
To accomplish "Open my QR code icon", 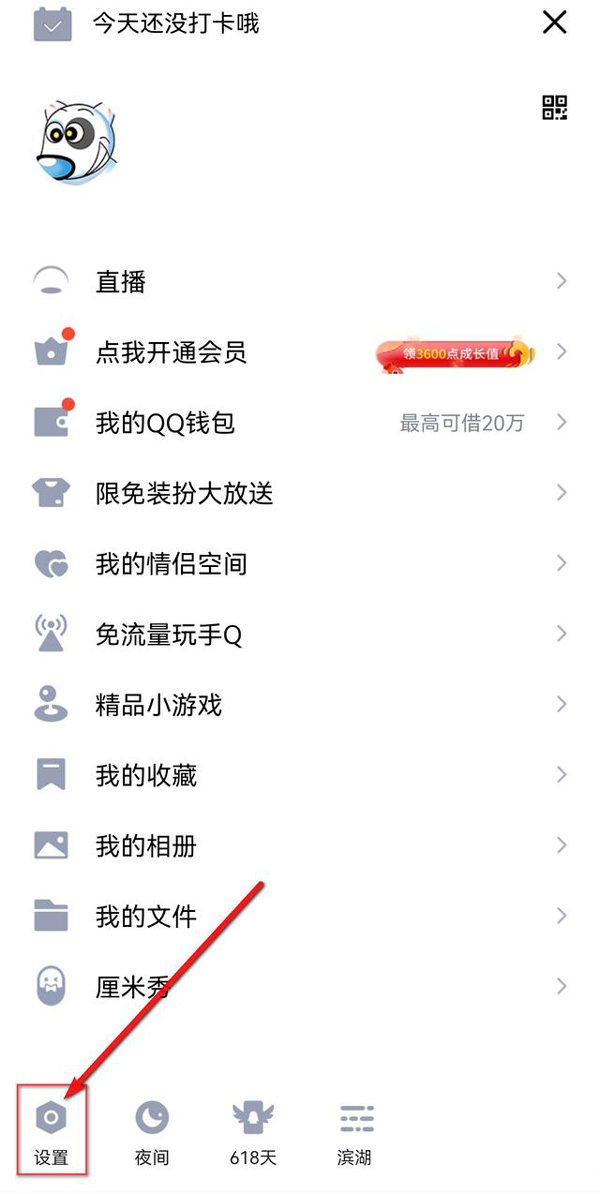I will [554, 108].
